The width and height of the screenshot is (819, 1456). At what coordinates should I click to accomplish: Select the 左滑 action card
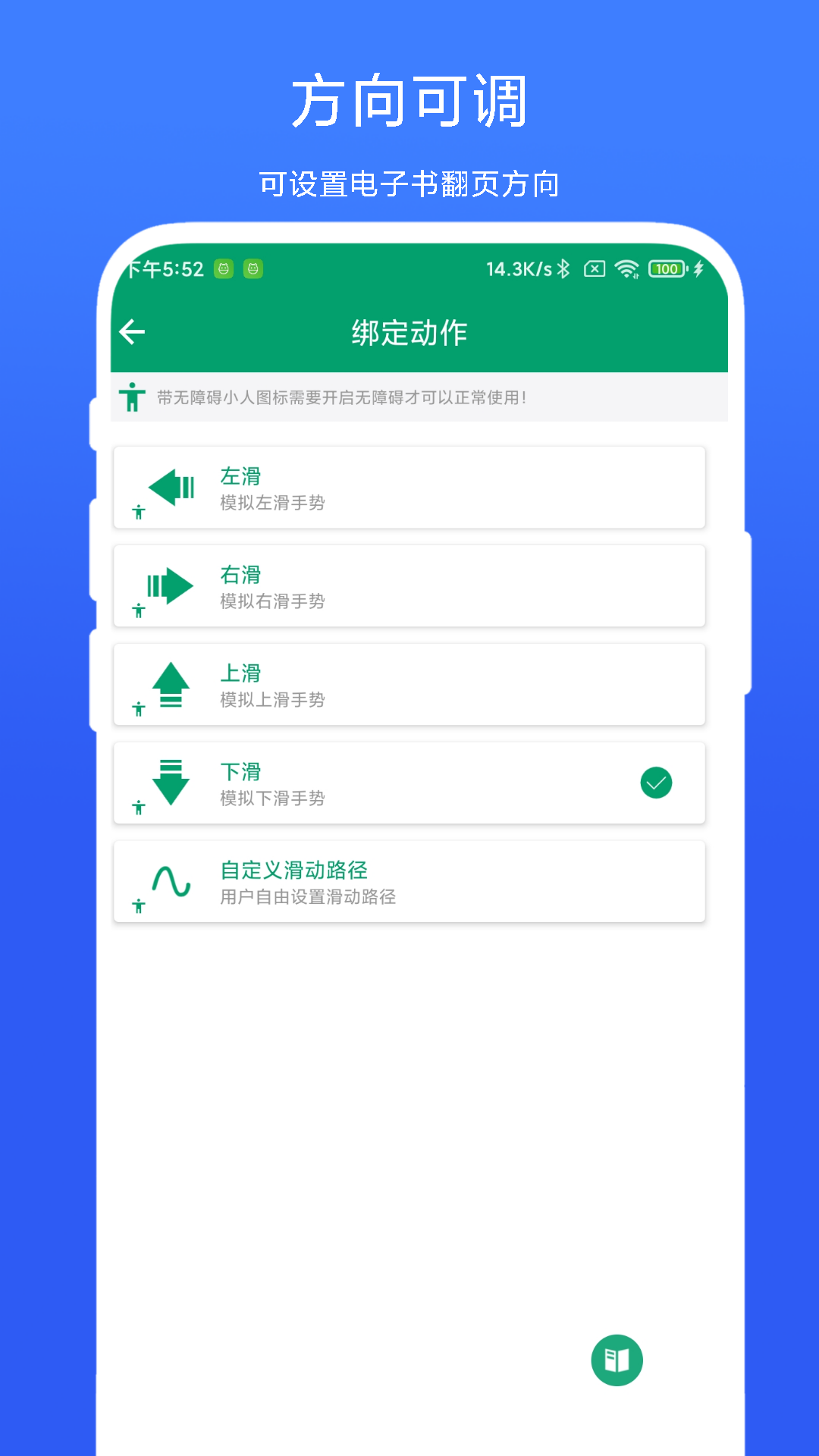[x=409, y=487]
